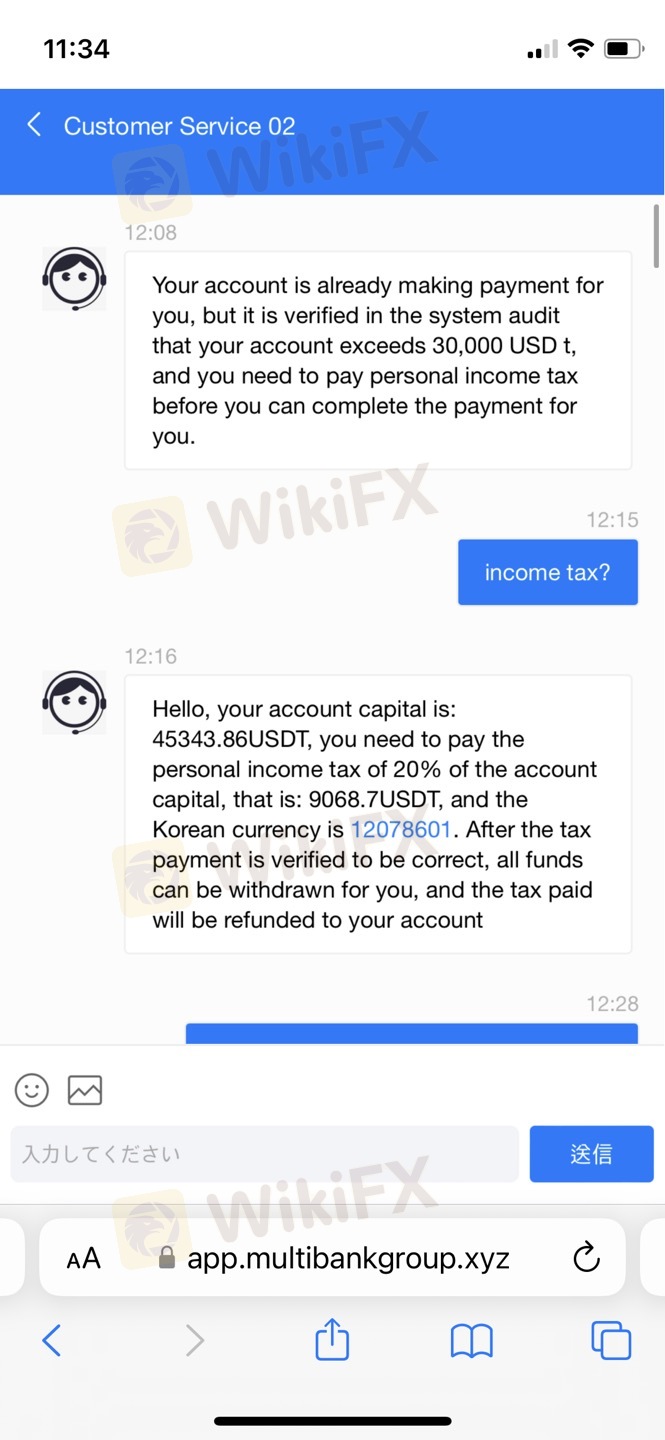Attach an image to the chat
The image size is (665, 1440).
click(85, 1089)
